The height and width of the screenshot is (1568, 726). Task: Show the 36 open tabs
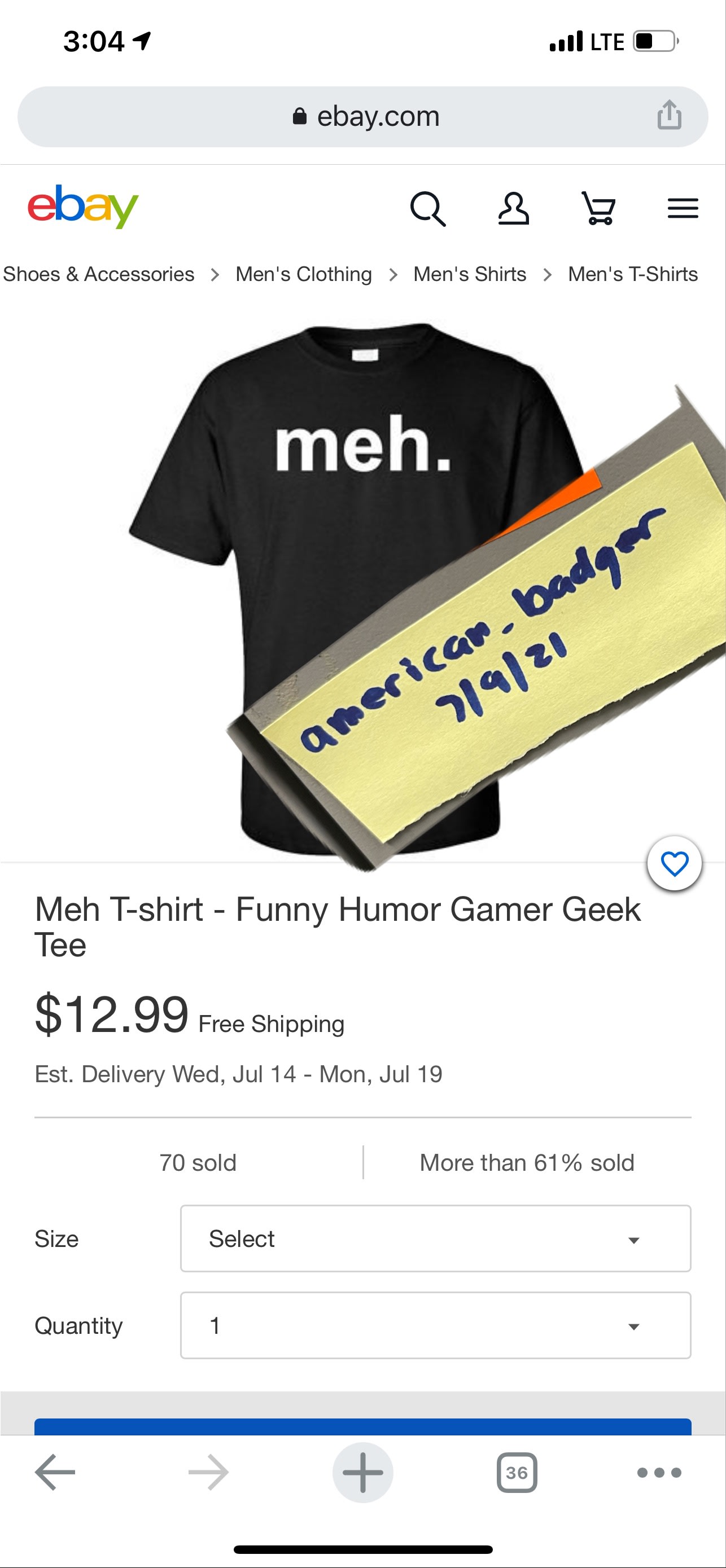(517, 1473)
